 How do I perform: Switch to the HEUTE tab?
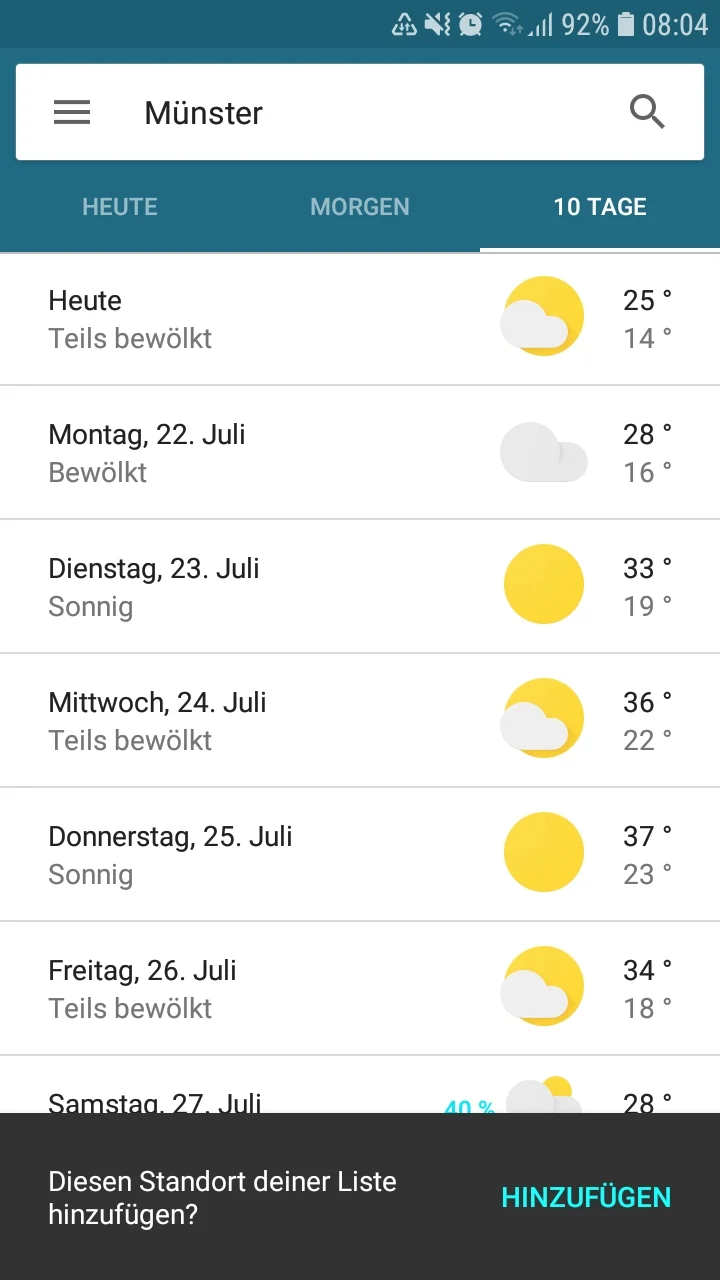119,207
